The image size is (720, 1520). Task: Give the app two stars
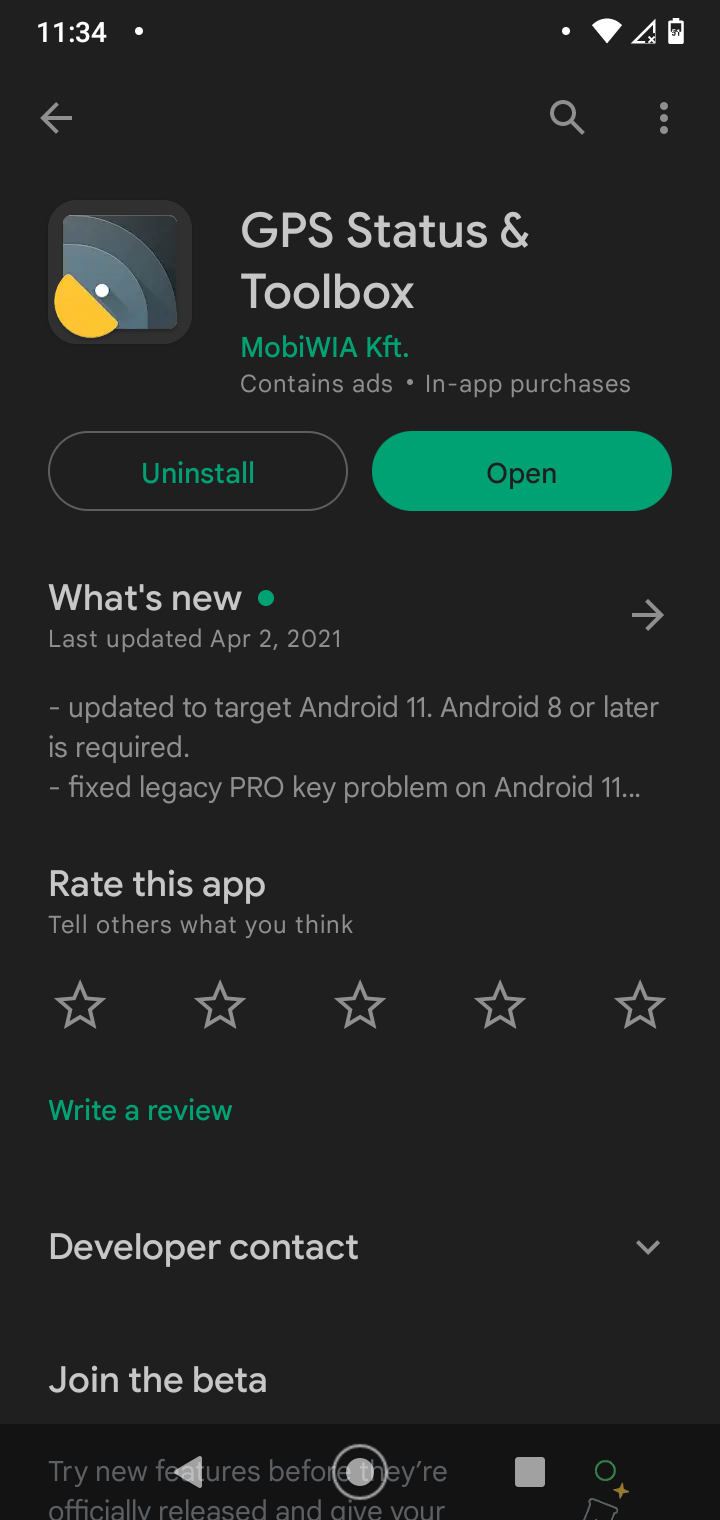220,1005
